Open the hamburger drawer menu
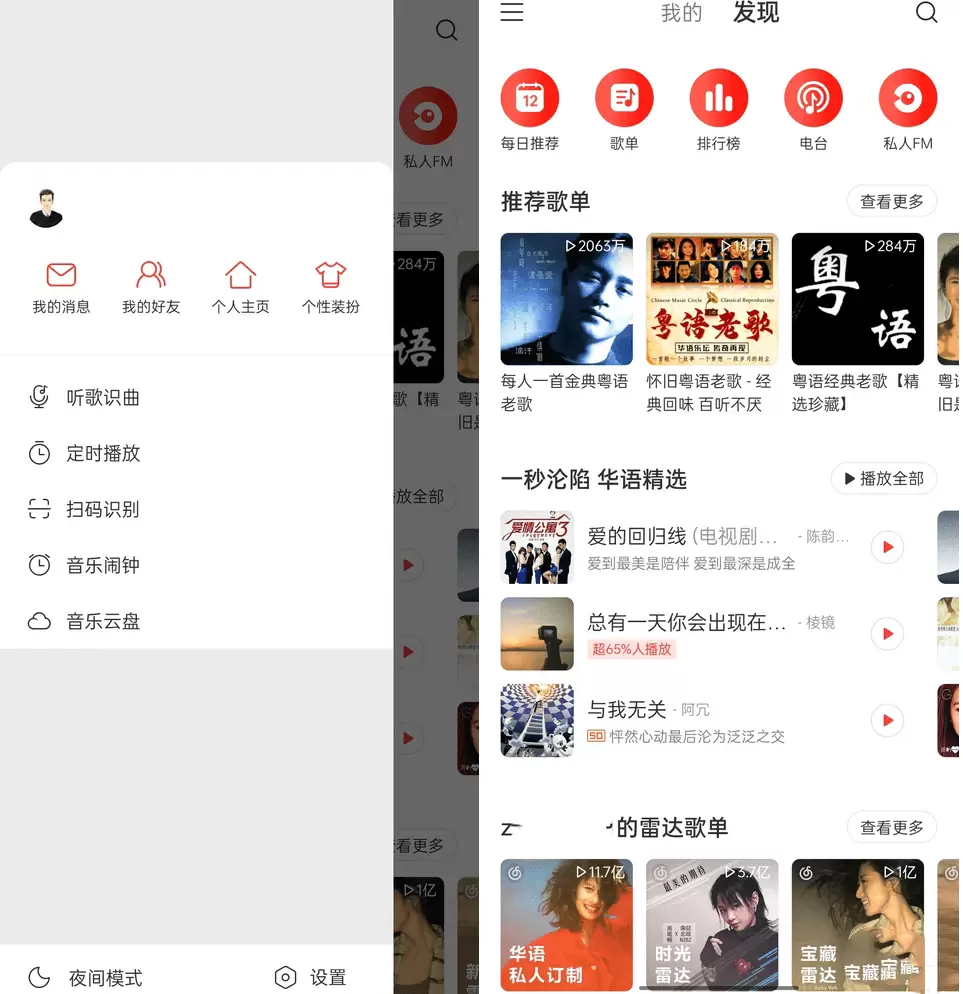The width and height of the screenshot is (963, 994). 512,13
